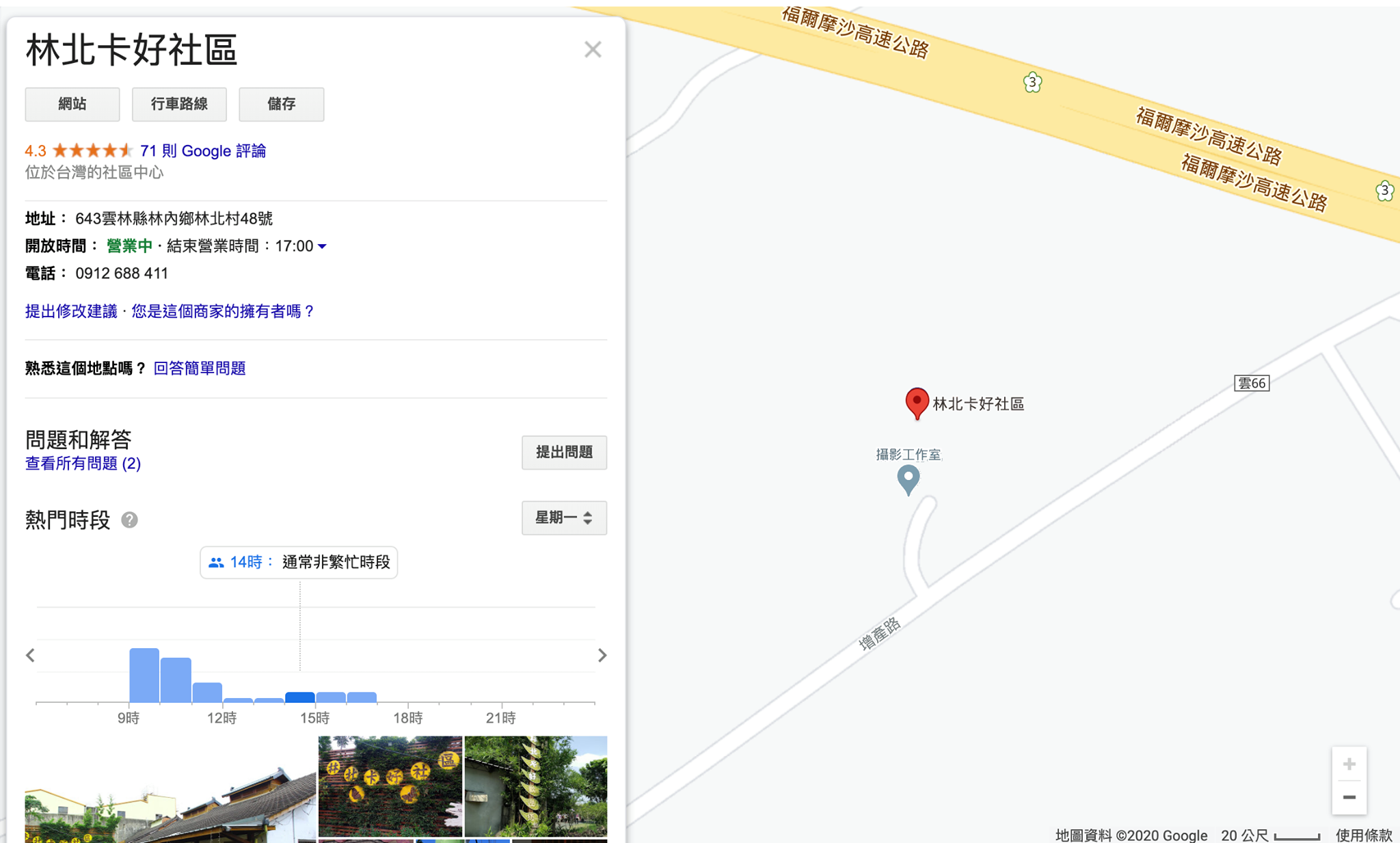Show previous day in popular times chart

[30, 656]
